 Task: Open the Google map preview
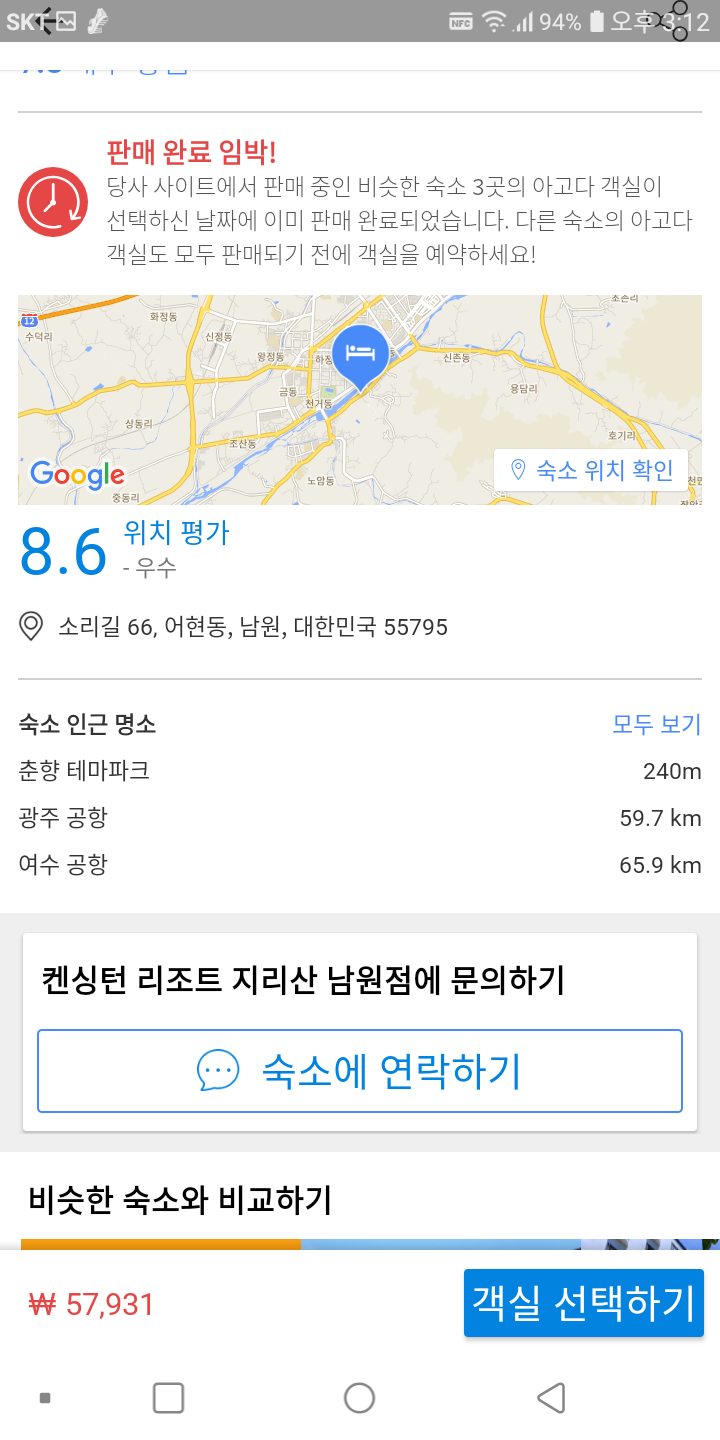(x=360, y=400)
